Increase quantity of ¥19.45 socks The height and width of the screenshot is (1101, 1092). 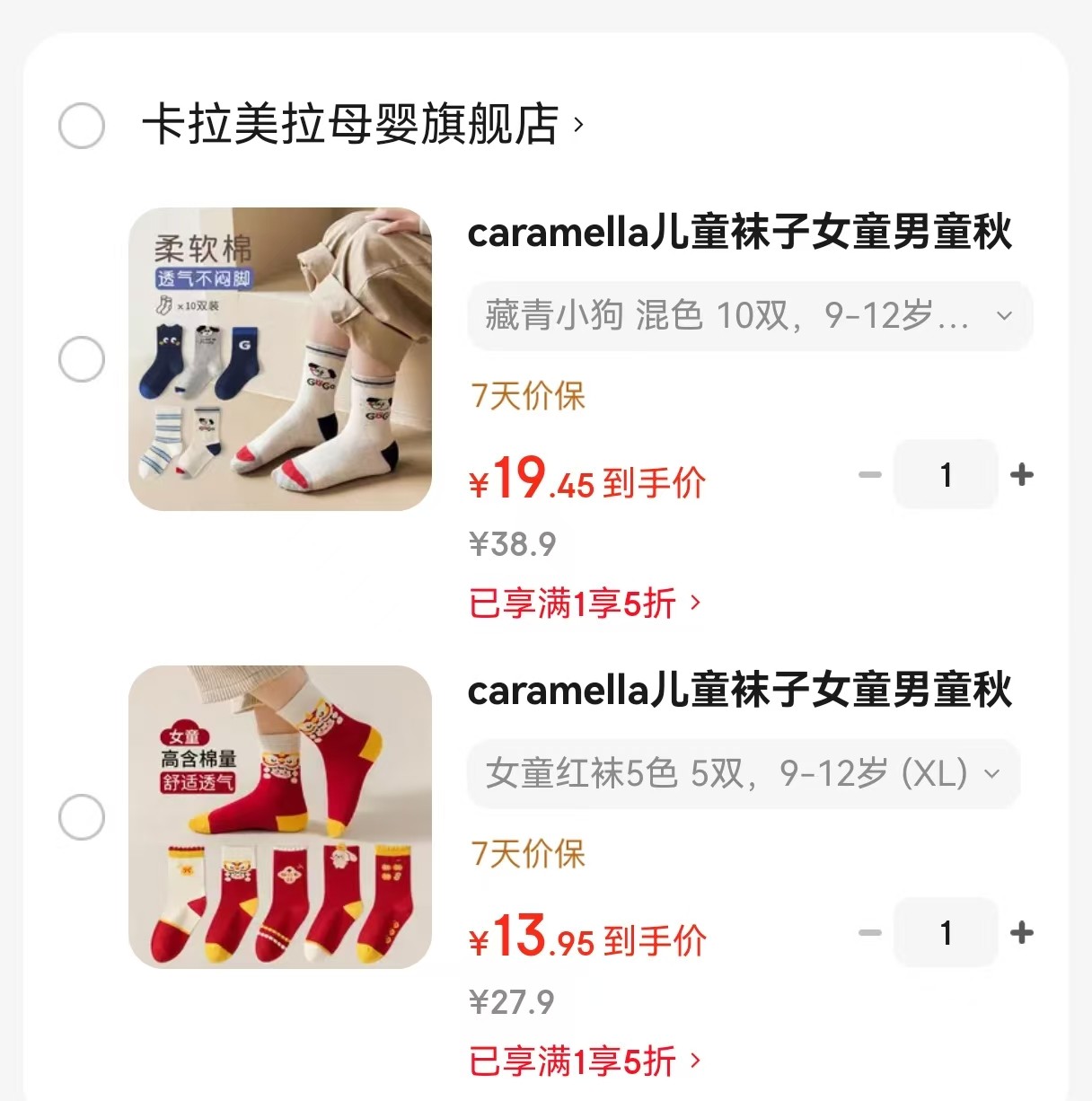pyautogui.click(x=1021, y=474)
